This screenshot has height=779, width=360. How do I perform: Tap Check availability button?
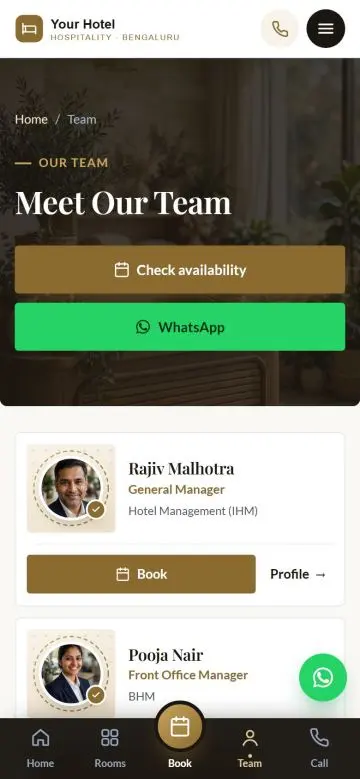[180, 270]
